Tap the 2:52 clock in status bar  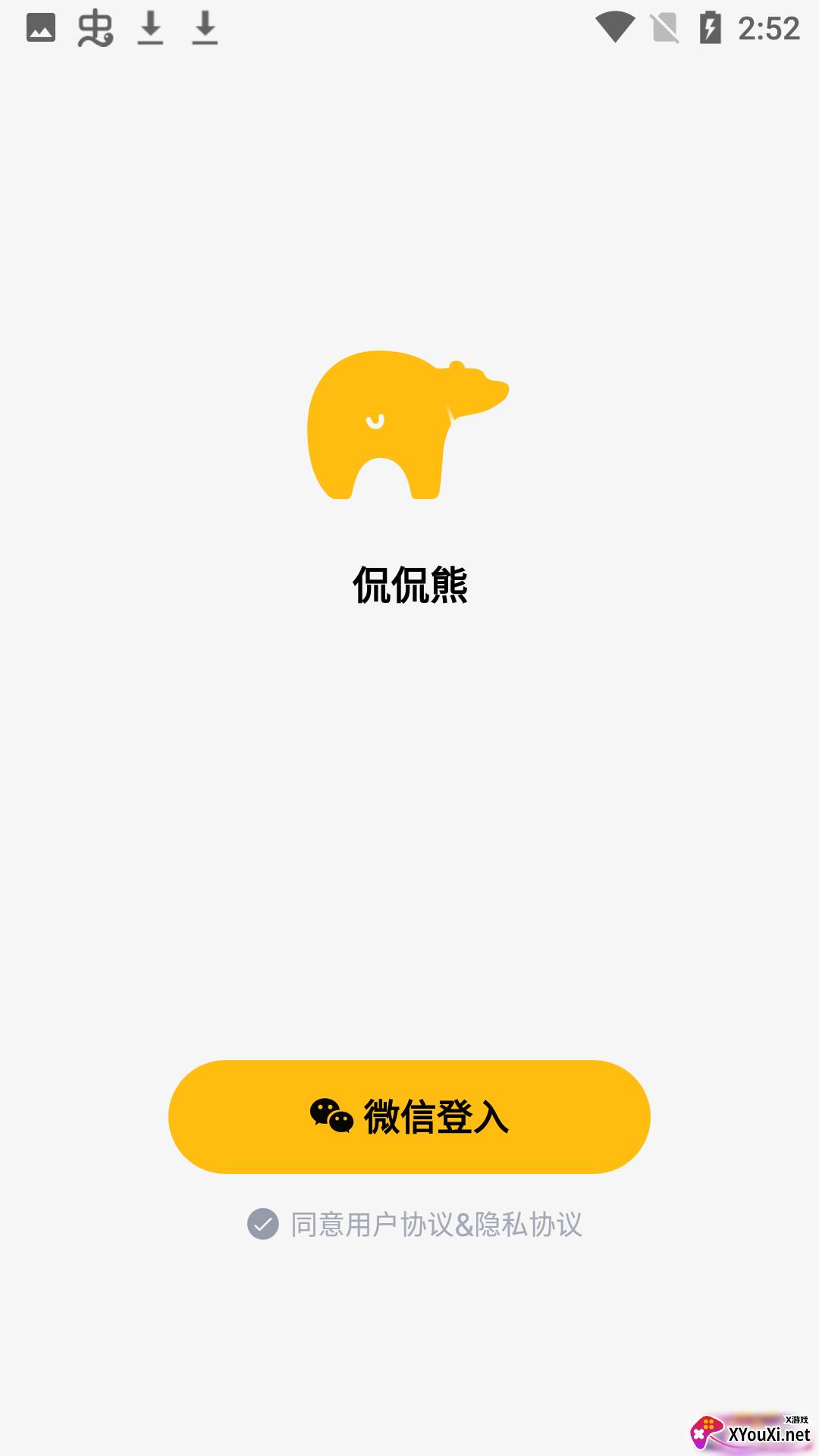point(768,27)
